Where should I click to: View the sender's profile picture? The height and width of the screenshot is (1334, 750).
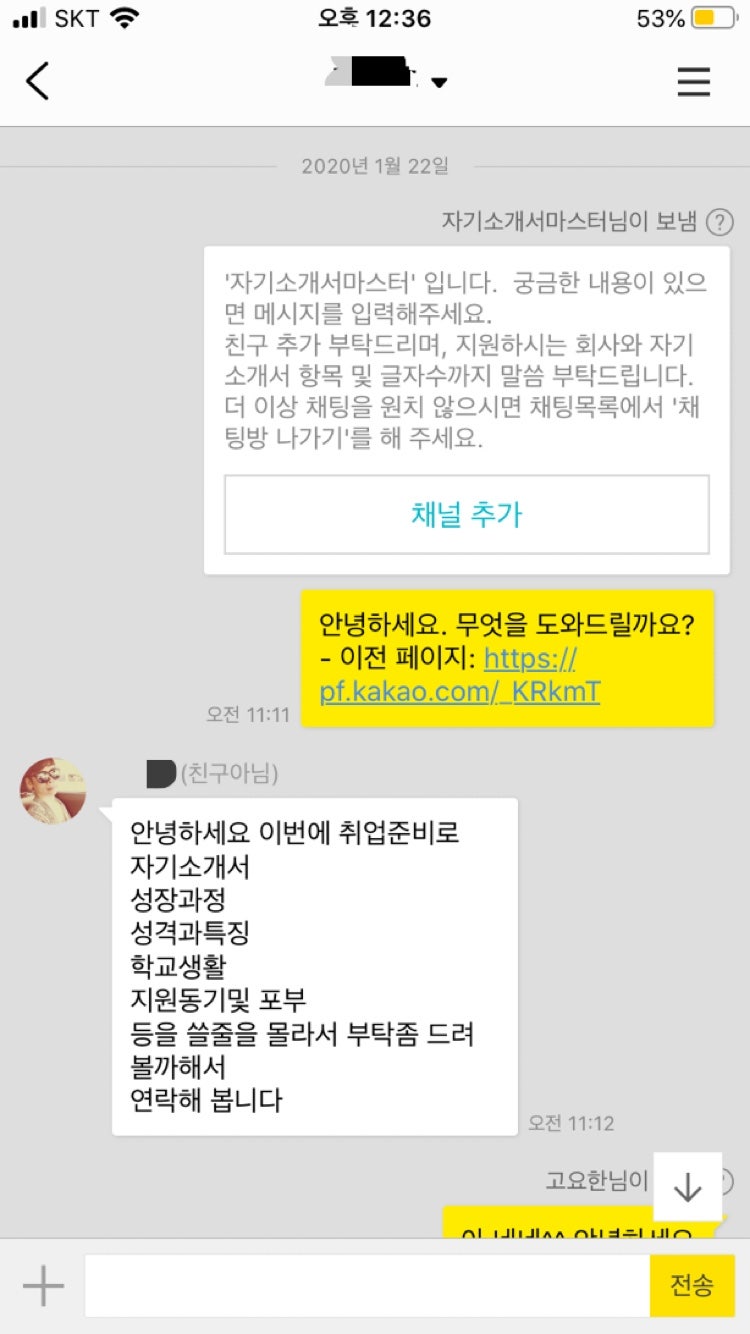53,790
